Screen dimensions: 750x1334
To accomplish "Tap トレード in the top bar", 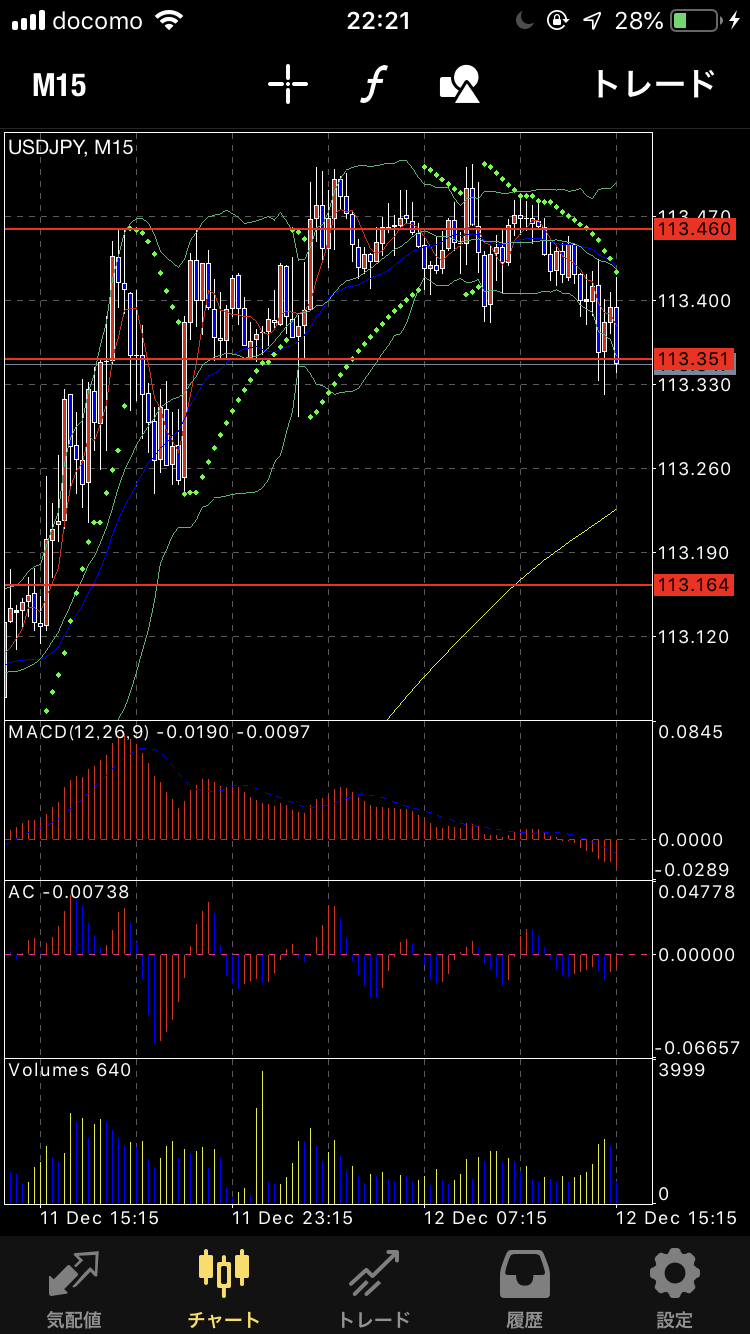I will 655,85.
